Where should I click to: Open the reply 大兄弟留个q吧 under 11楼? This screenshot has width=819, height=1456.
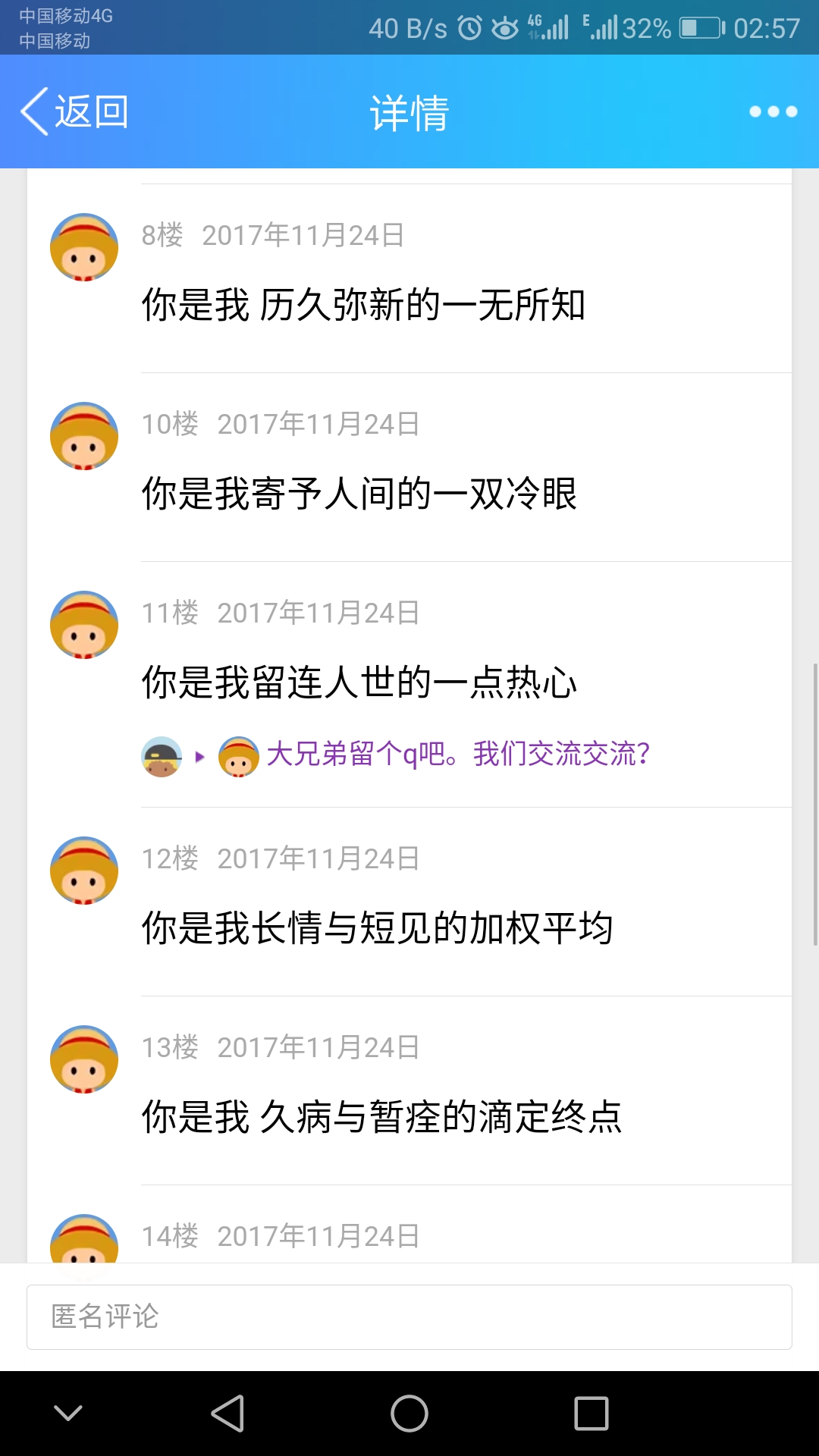click(x=458, y=755)
